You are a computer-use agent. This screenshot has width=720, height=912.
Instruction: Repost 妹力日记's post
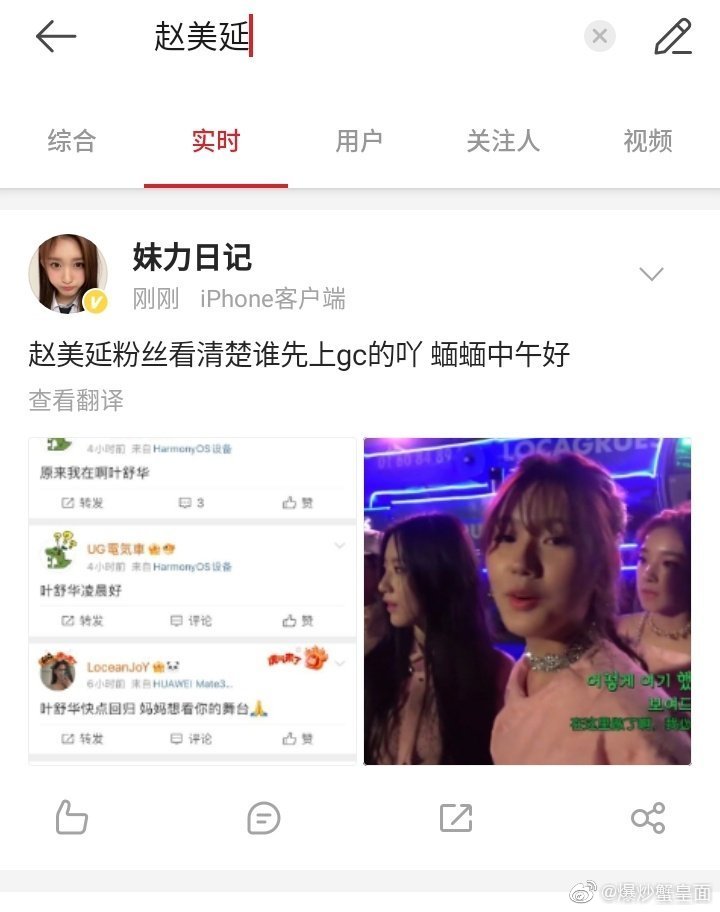456,818
